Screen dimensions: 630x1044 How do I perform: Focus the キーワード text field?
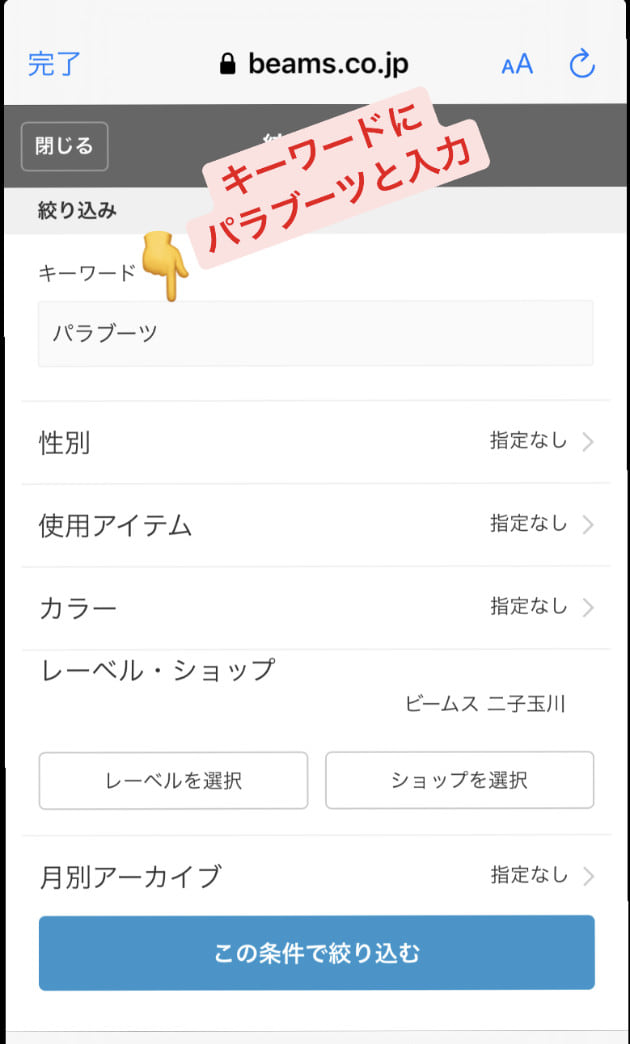(315, 333)
